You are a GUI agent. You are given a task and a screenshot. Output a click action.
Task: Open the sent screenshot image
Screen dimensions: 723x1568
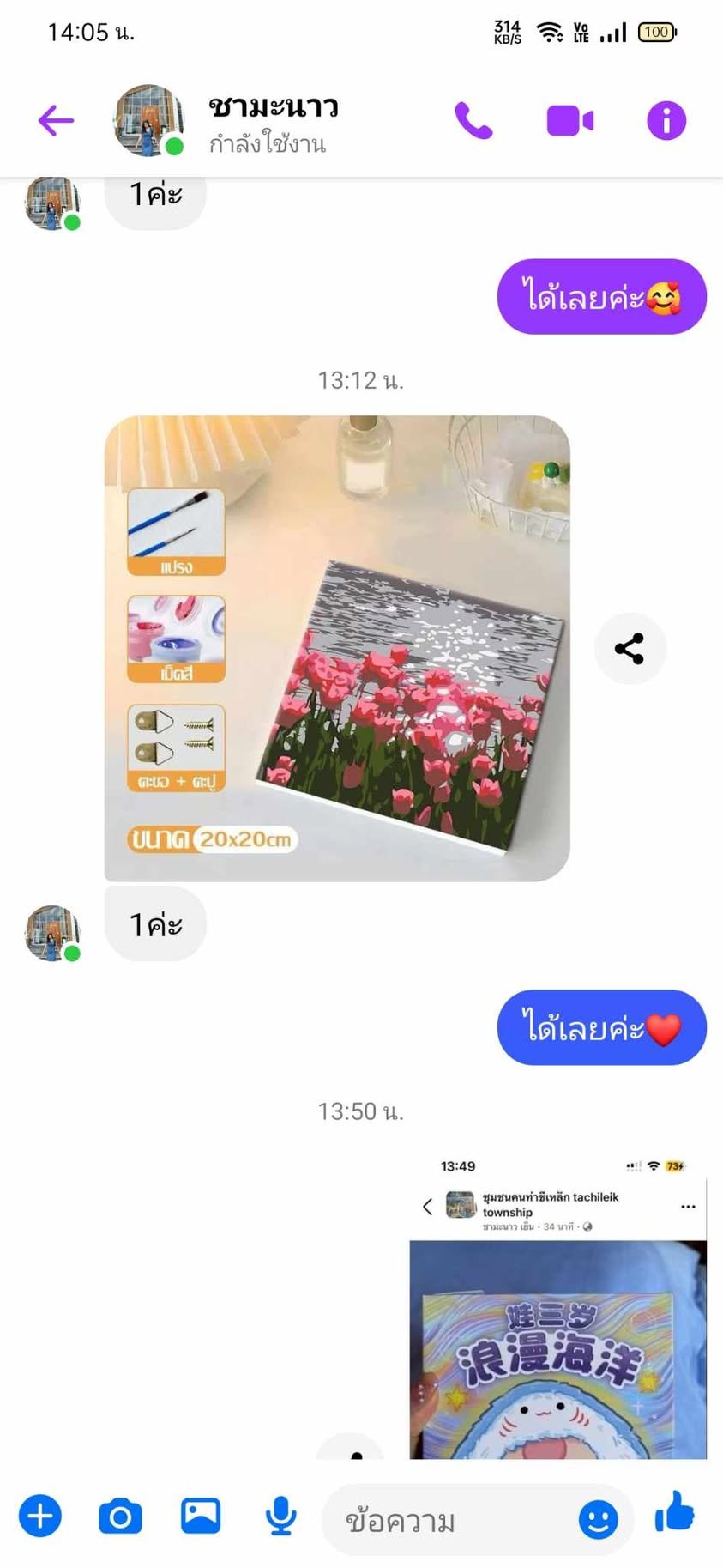point(557,1305)
